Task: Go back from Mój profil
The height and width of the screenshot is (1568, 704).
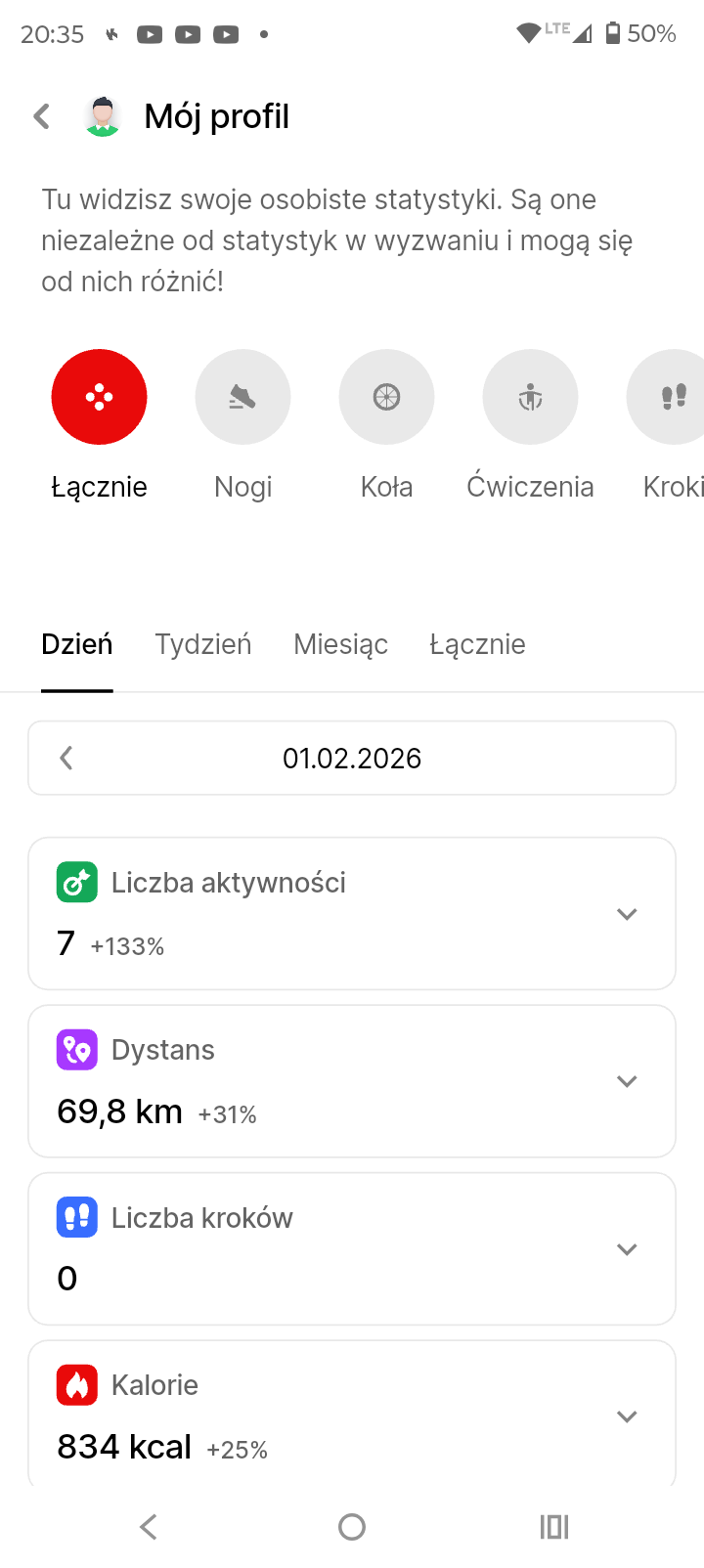Action: (x=42, y=116)
